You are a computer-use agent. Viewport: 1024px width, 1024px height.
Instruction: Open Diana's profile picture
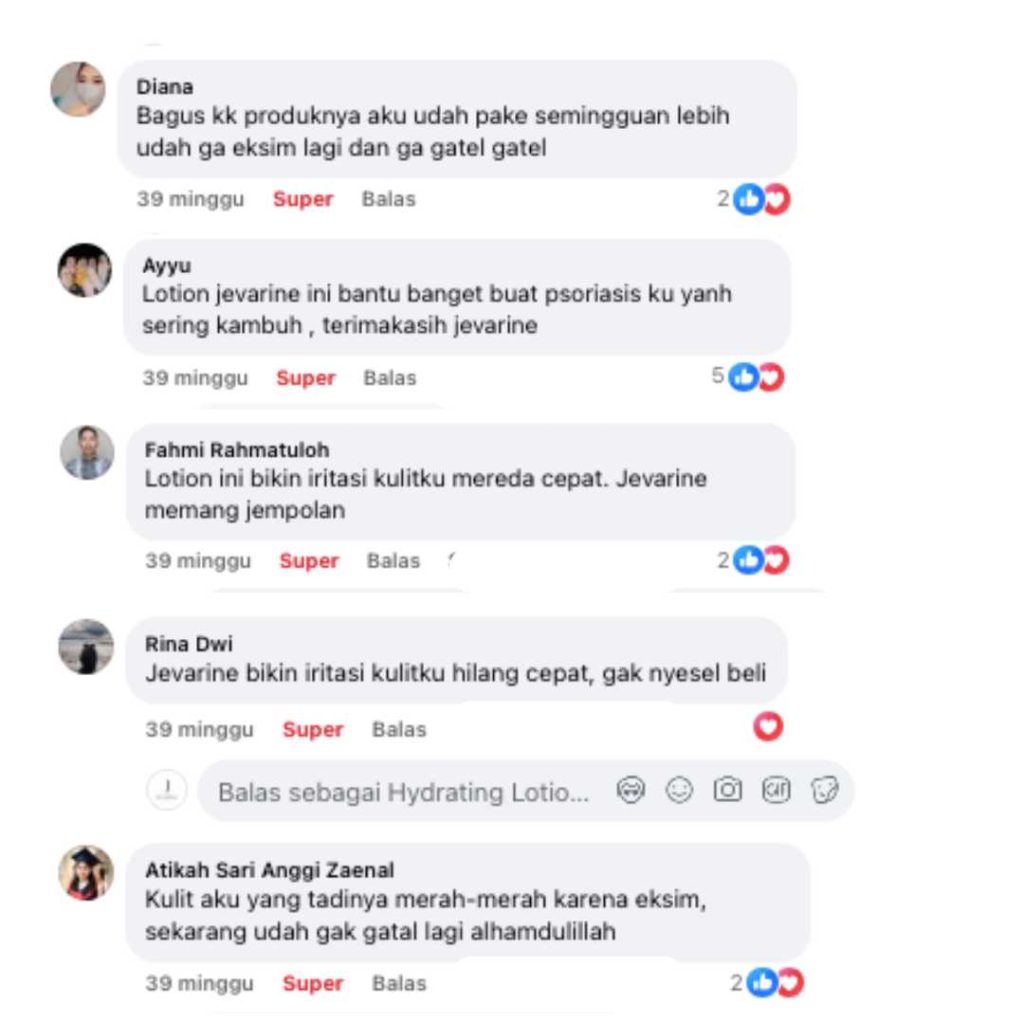(x=78, y=89)
